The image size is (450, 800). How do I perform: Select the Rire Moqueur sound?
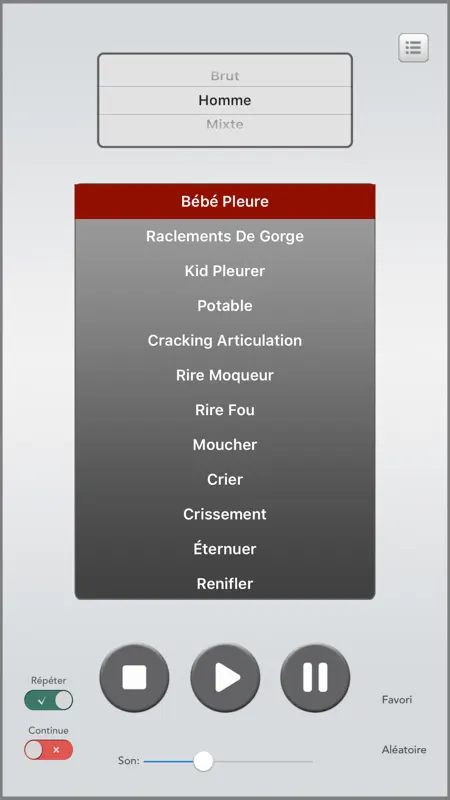[x=224, y=375]
